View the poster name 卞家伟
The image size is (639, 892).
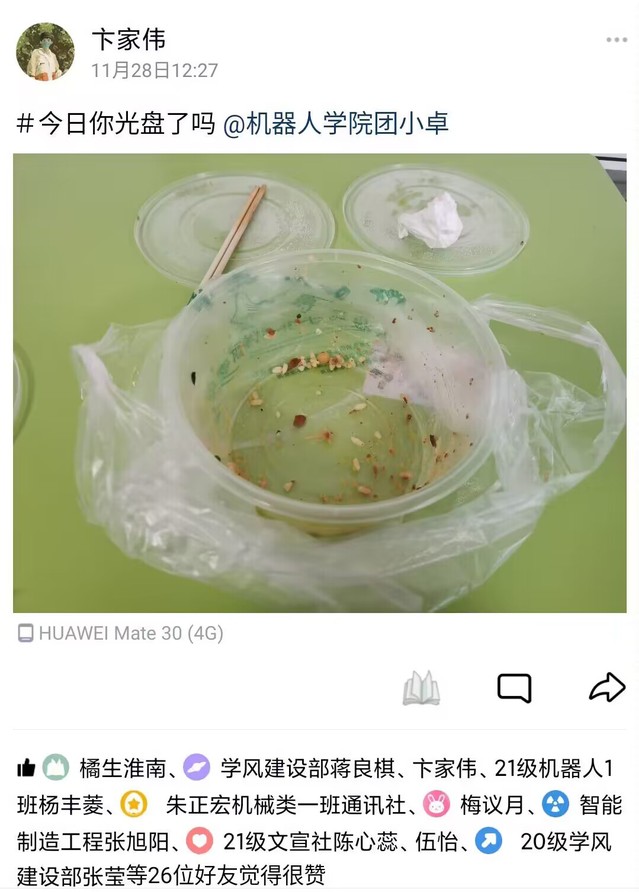[128, 40]
